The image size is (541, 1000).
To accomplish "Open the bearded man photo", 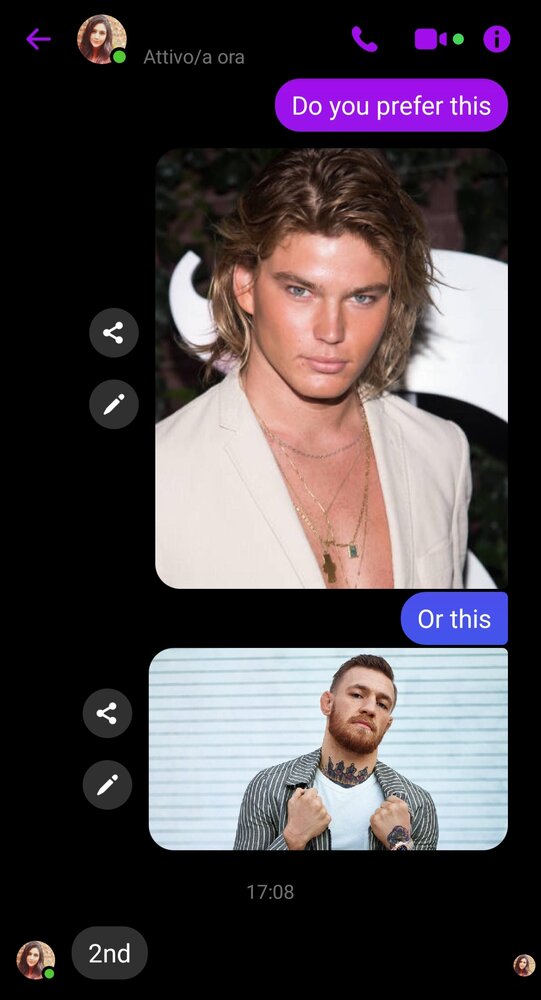I will coord(329,749).
